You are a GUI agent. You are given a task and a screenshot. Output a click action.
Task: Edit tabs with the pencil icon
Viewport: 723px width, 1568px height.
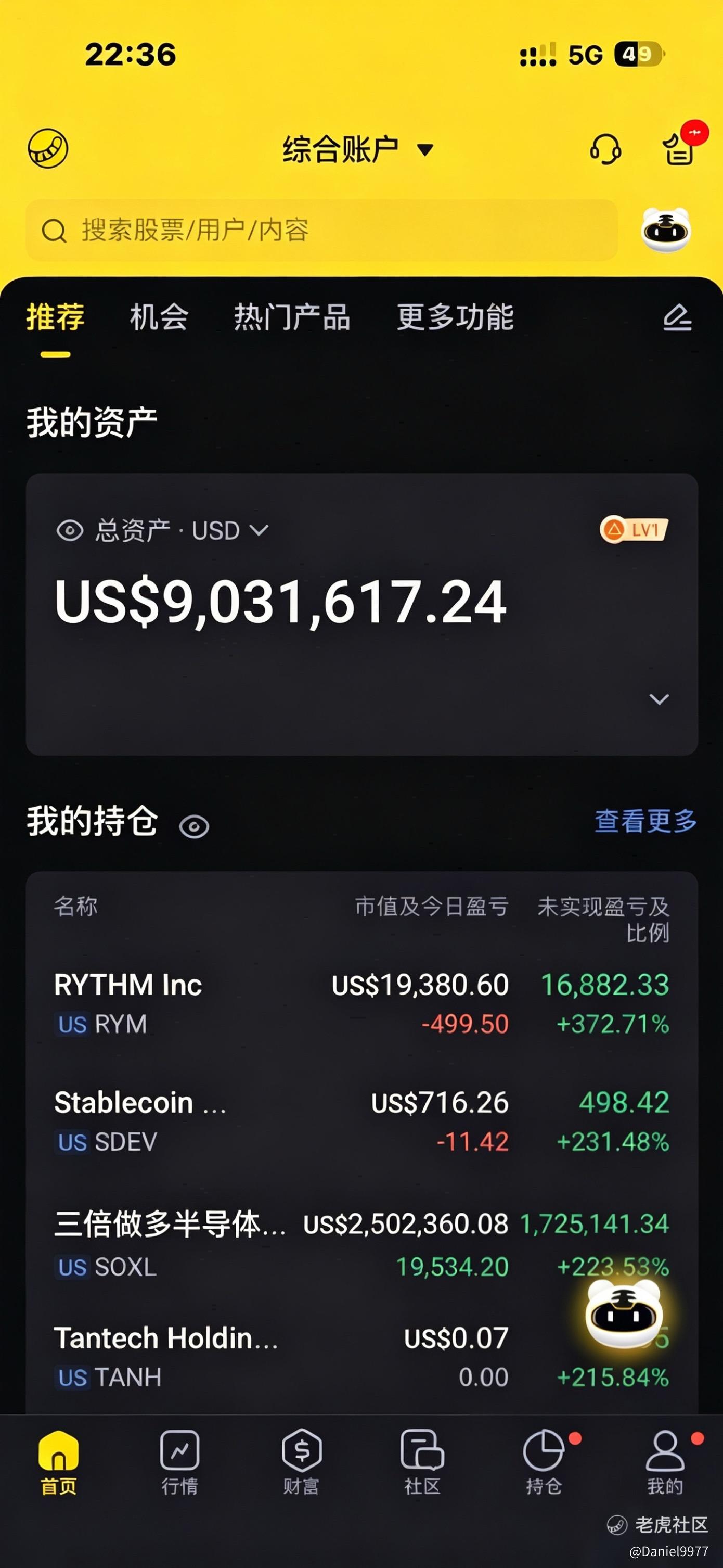point(677,317)
